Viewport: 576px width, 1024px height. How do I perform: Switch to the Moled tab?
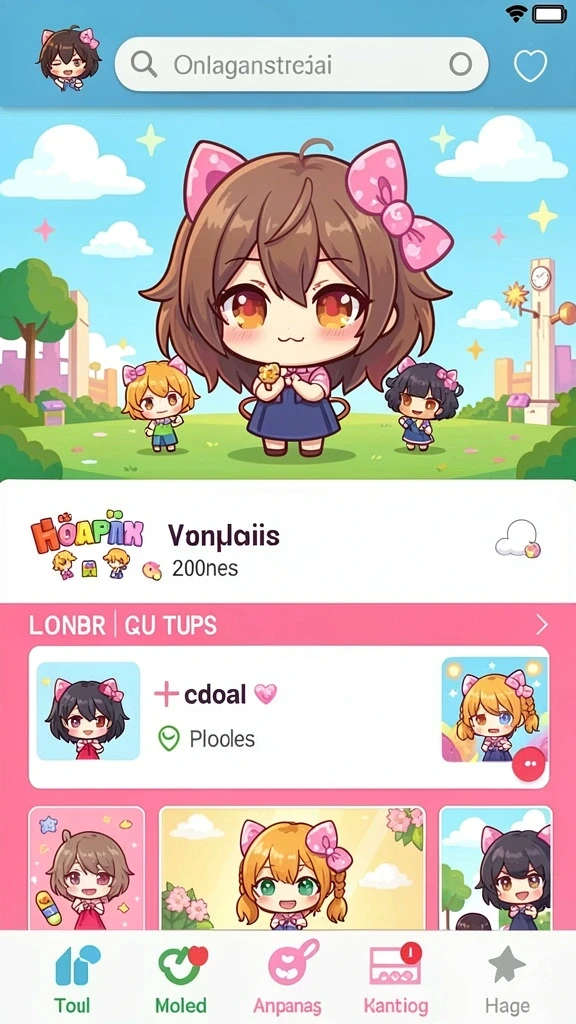click(x=181, y=978)
